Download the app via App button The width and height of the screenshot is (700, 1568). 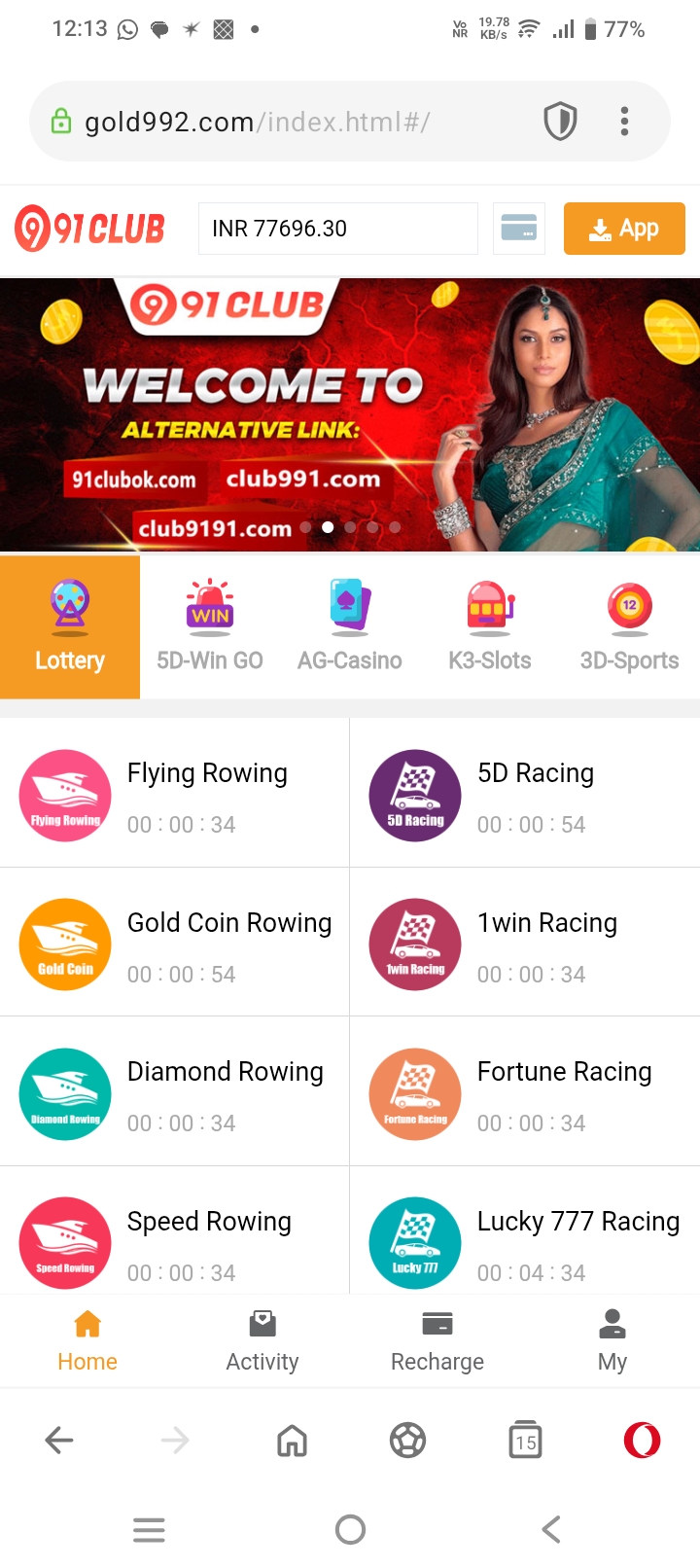624,229
